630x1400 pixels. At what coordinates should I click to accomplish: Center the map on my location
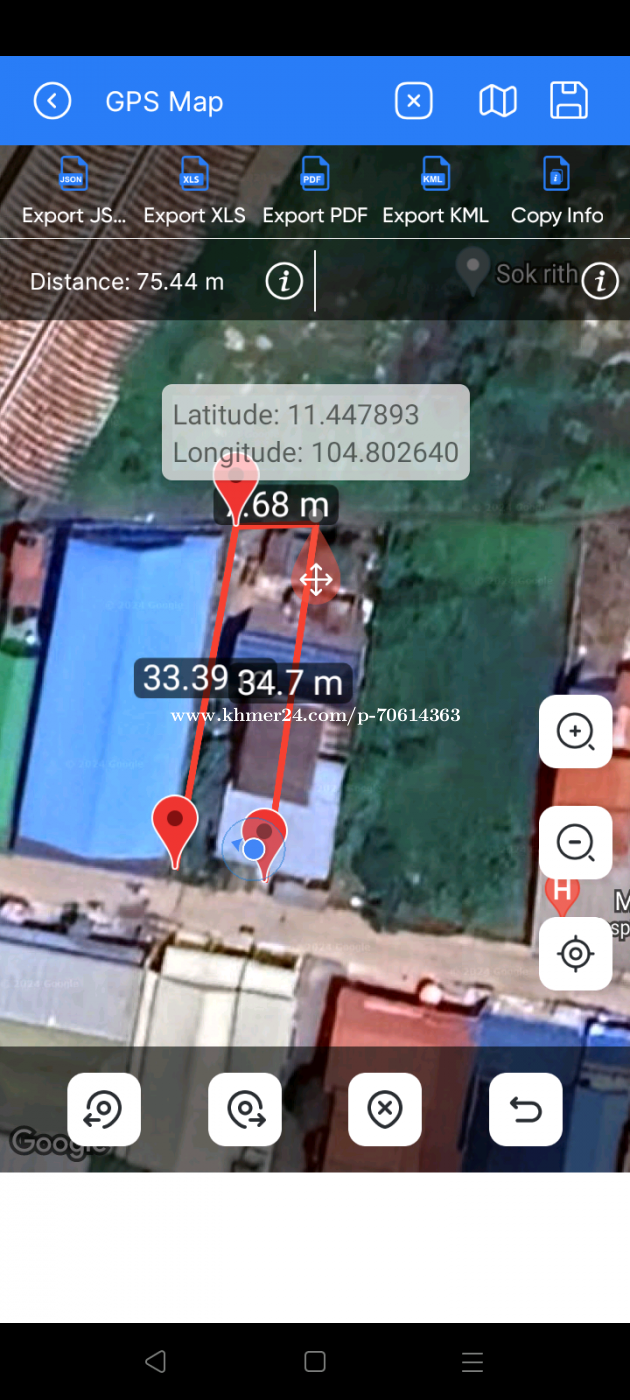click(x=576, y=954)
